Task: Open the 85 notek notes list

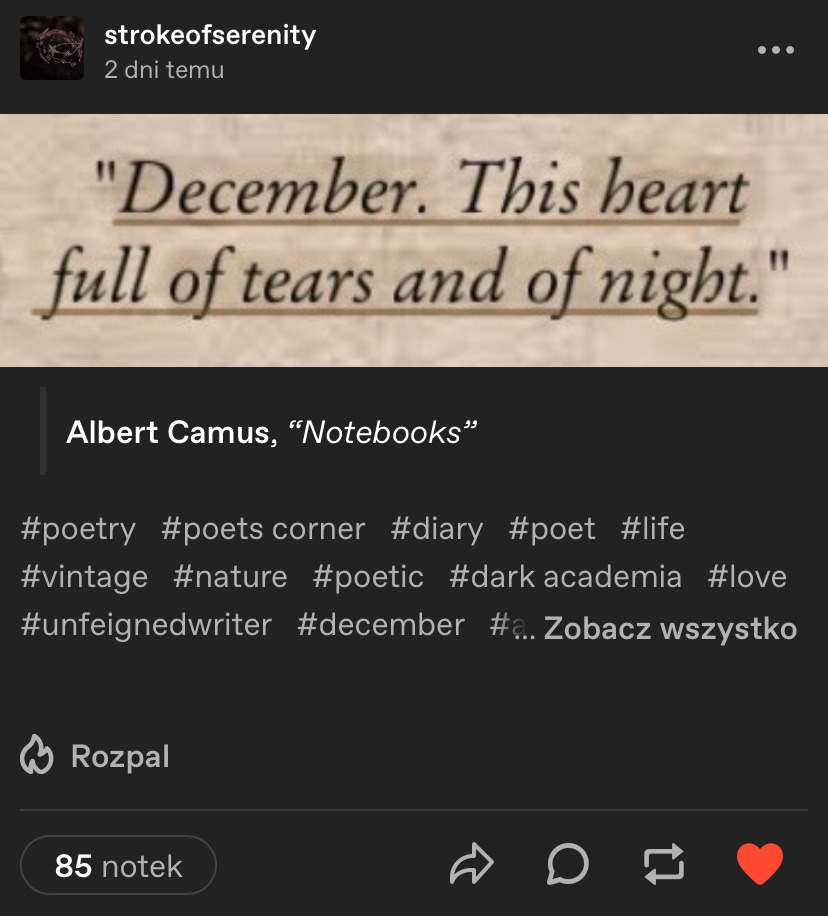Action: (118, 865)
